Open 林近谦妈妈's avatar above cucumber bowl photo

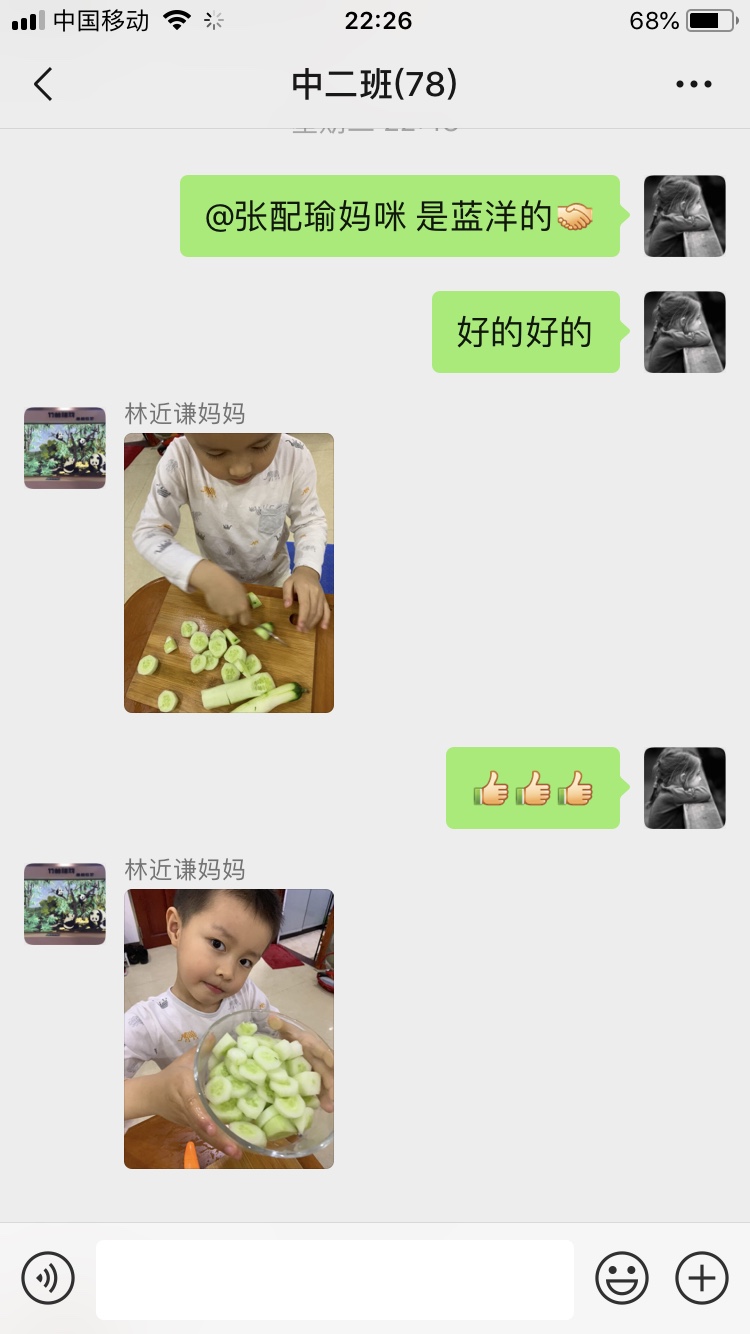65,904
